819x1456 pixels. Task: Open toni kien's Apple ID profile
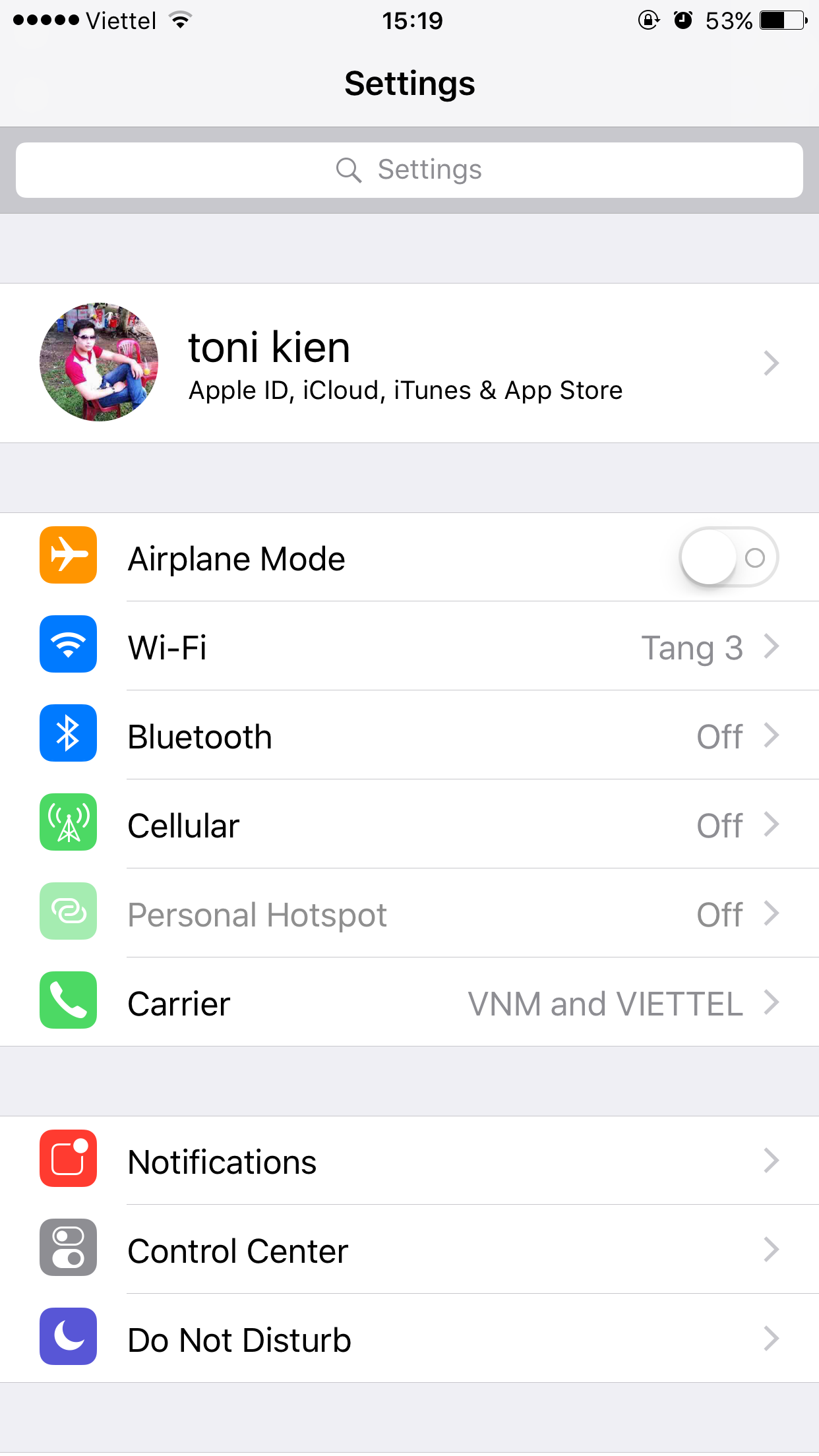(409, 363)
